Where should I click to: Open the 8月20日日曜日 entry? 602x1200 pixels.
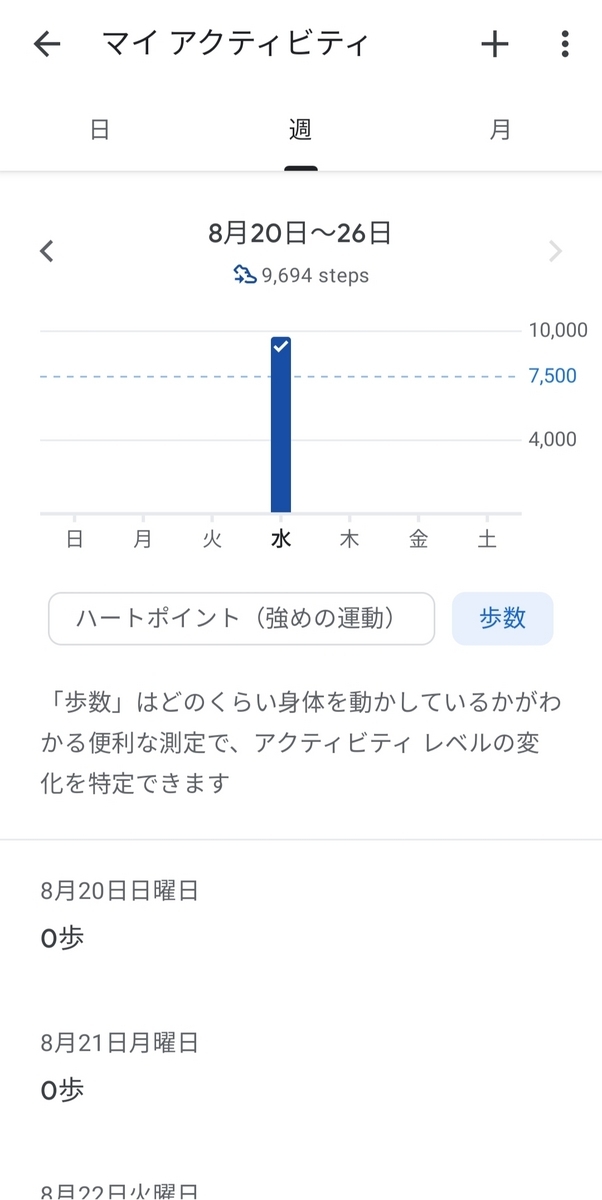[x=301, y=915]
